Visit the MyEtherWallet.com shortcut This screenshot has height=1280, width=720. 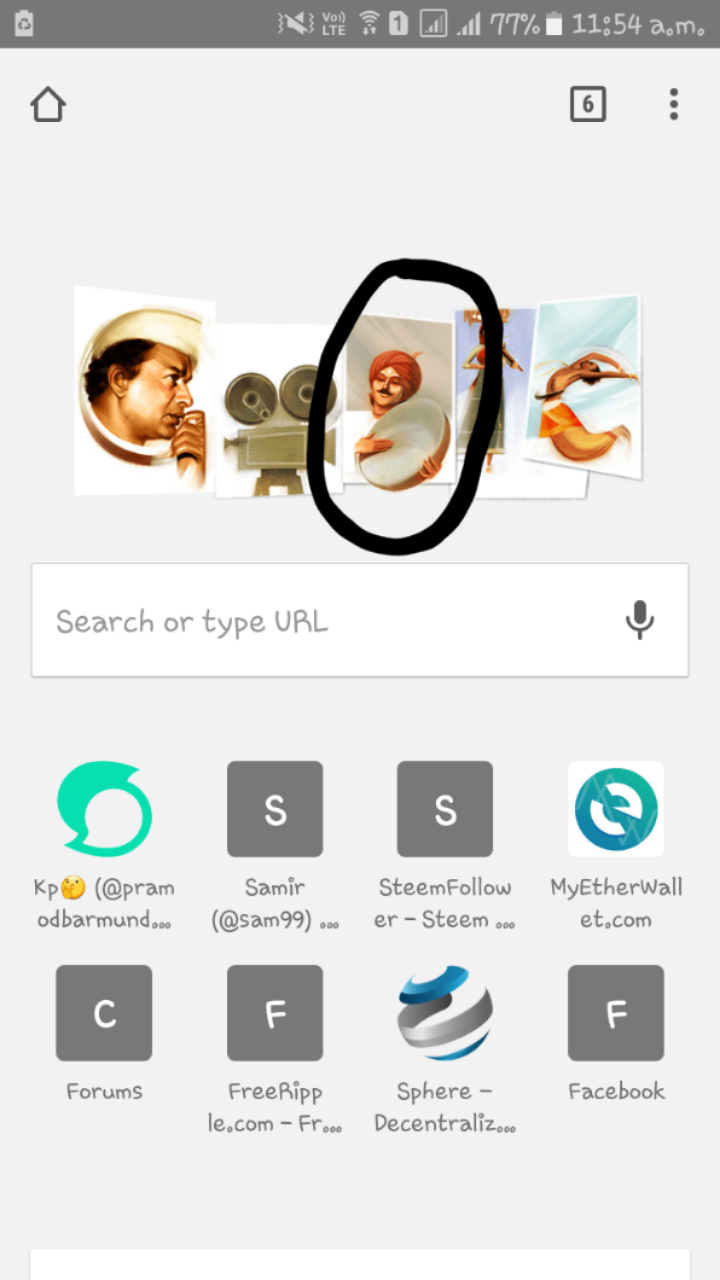[616, 810]
